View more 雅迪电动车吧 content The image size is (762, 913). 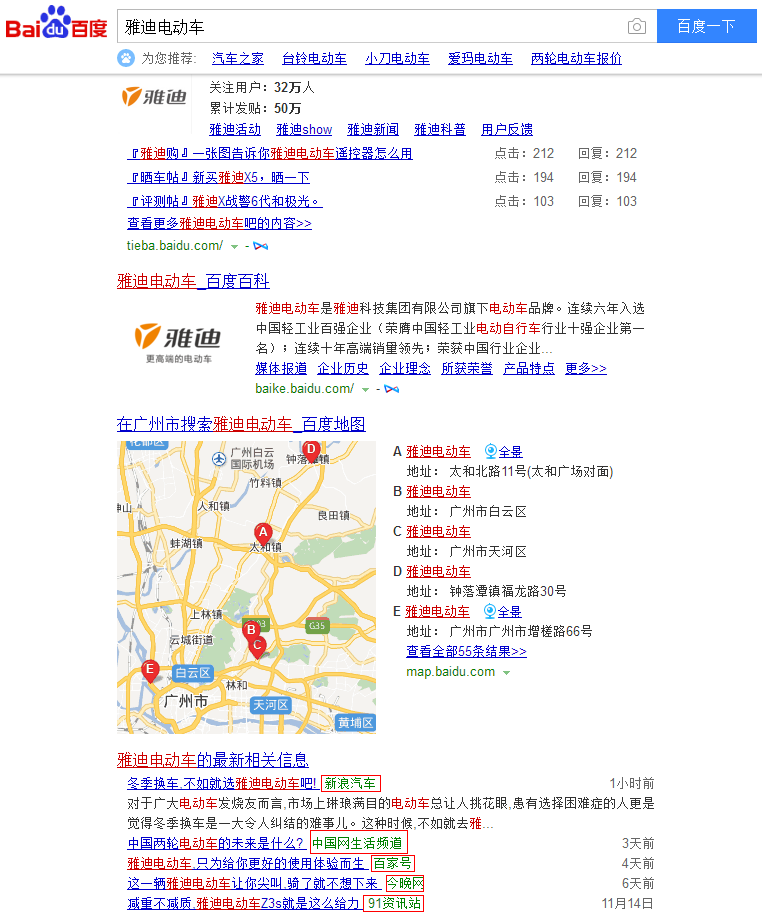pos(219,223)
